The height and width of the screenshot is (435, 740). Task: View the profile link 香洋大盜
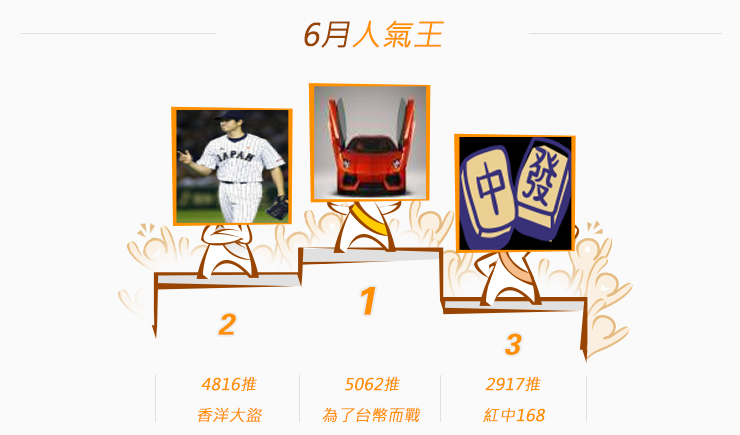point(229,415)
